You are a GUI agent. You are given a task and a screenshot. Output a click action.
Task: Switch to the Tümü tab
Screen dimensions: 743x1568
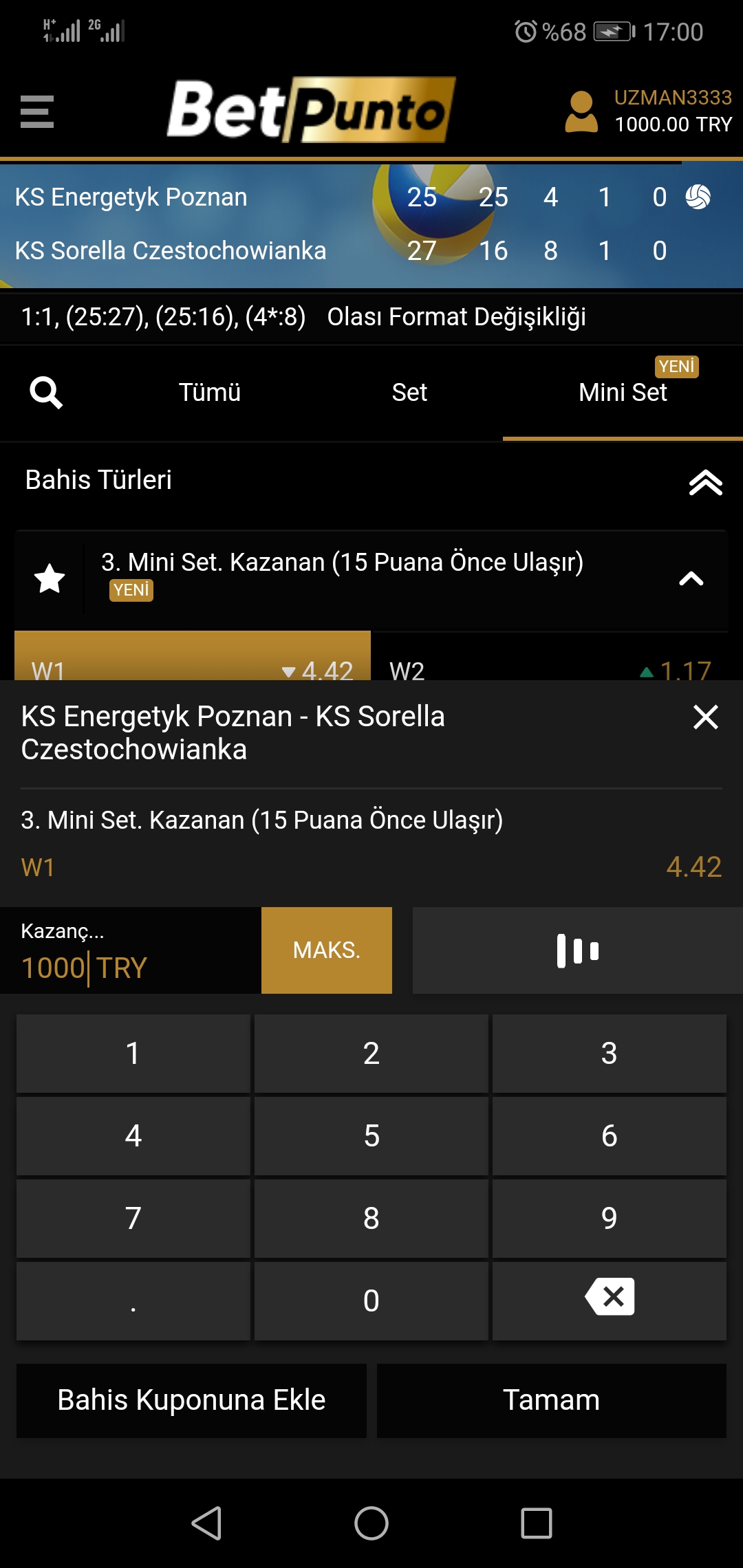[210, 393]
